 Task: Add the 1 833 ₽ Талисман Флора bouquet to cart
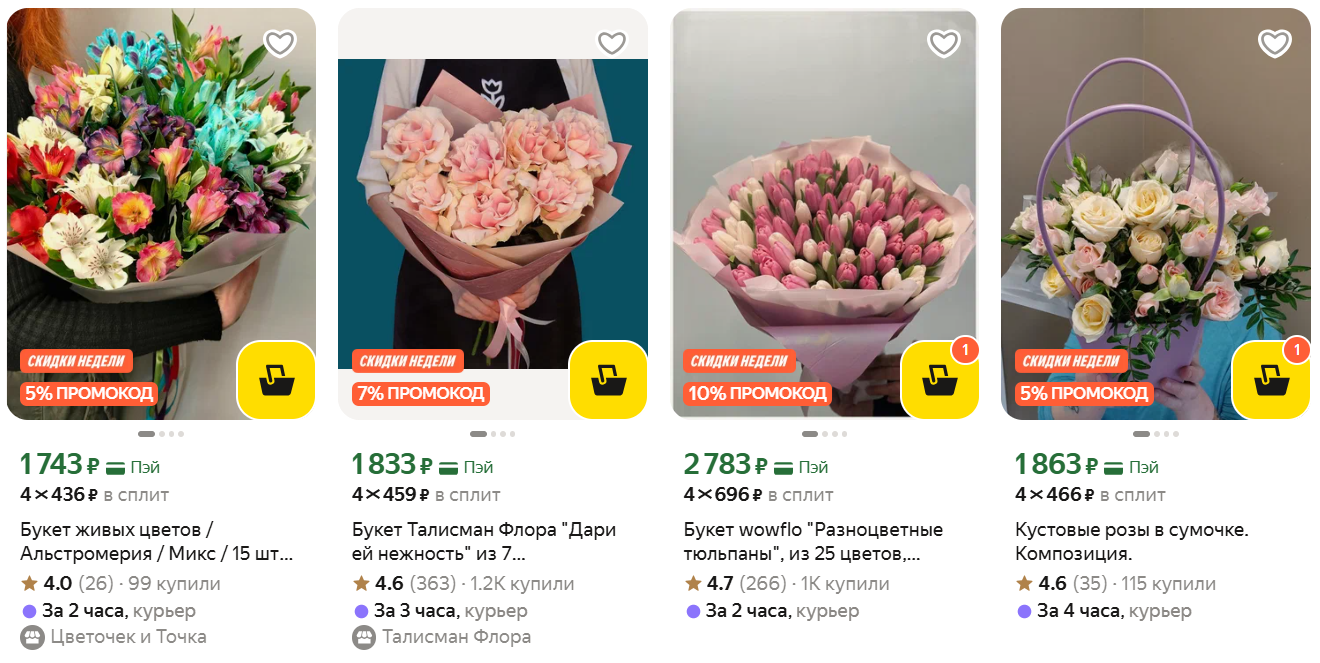608,380
